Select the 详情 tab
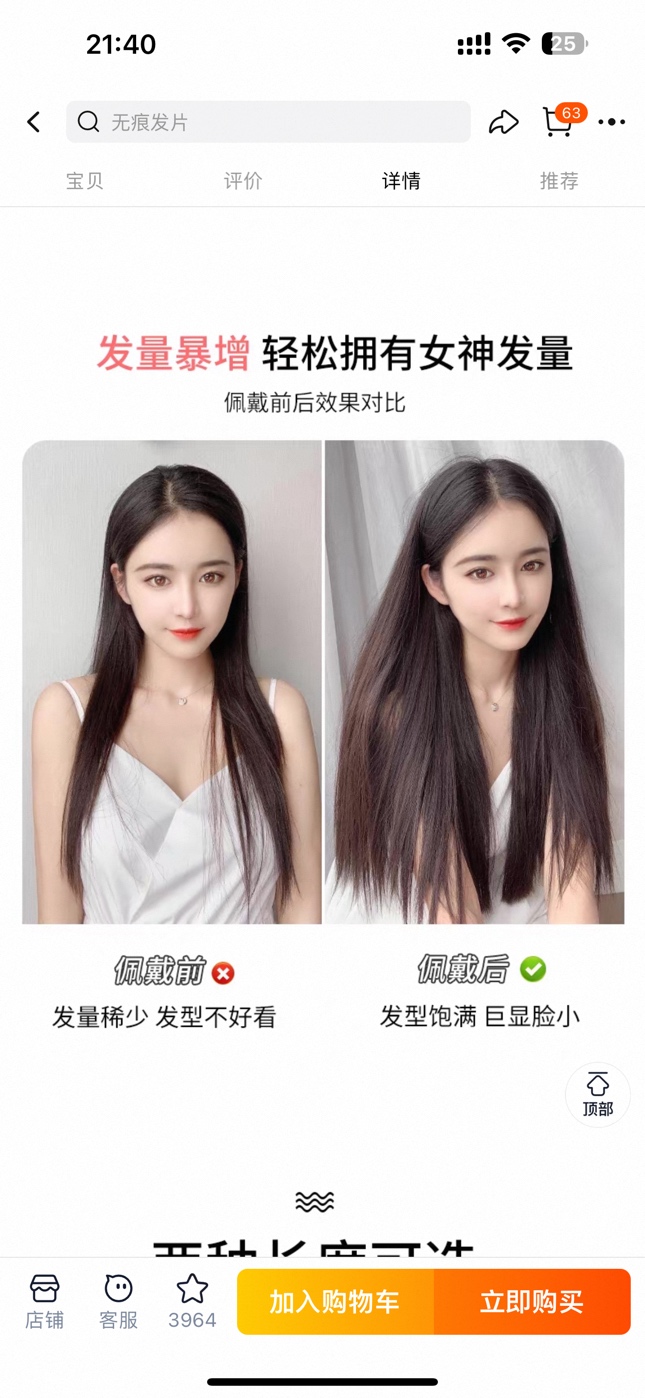645x1398 pixels. click(401, 181)
